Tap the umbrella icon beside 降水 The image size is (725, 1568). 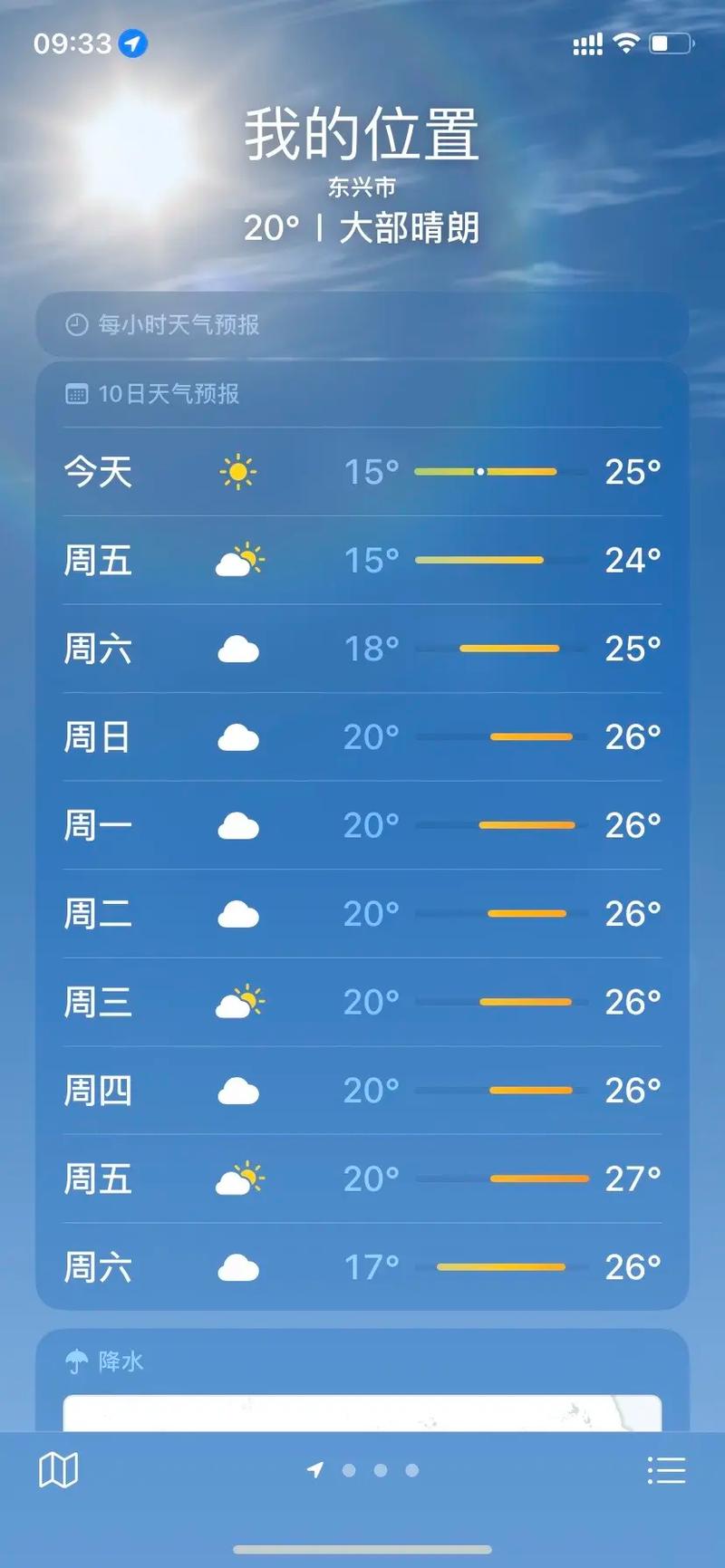click(76, 1360)
